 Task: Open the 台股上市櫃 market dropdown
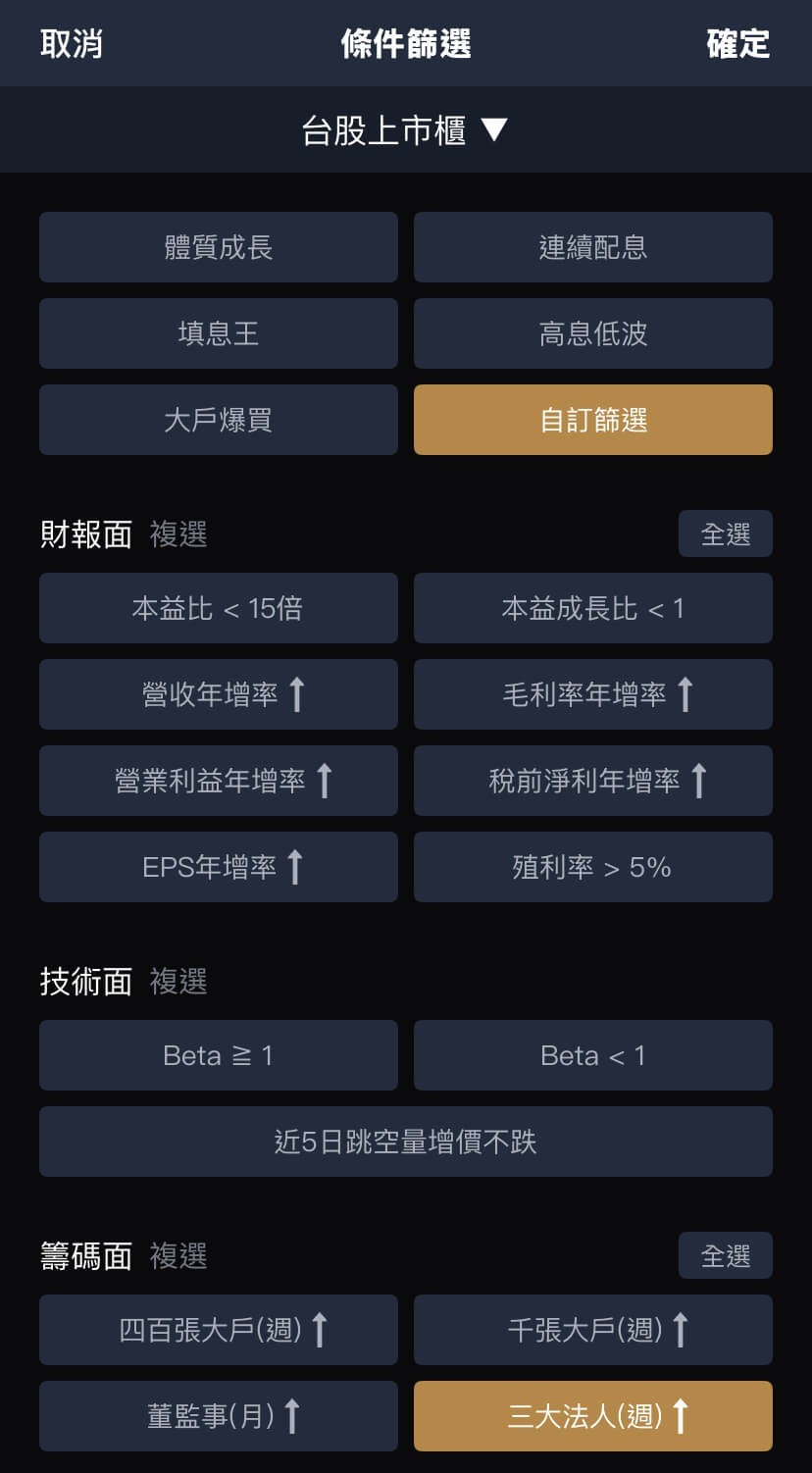click(x=404, y=130)
